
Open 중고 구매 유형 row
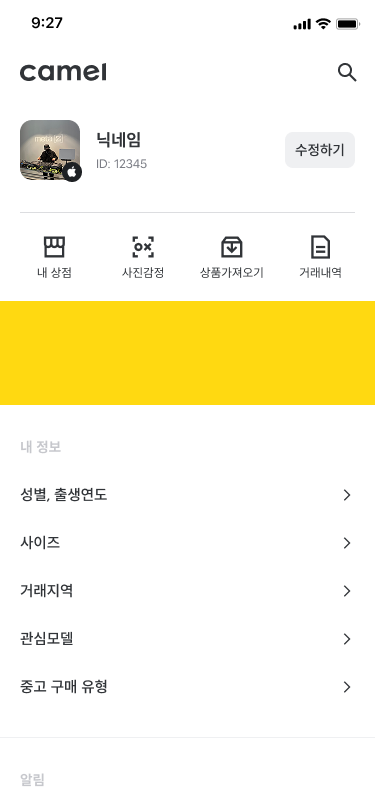188,687
